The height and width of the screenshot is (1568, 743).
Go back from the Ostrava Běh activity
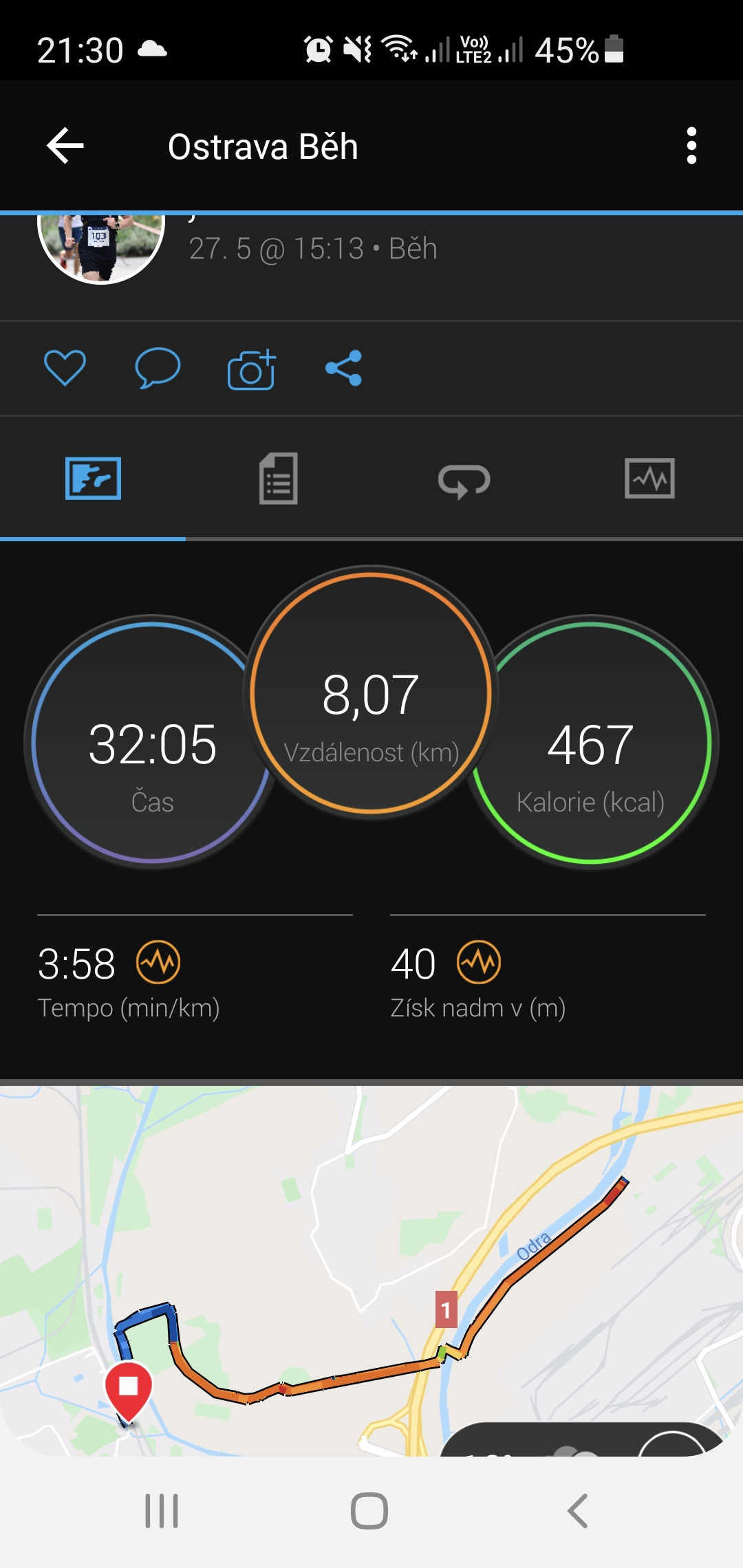pyautogui.click(x=65, y=146)
